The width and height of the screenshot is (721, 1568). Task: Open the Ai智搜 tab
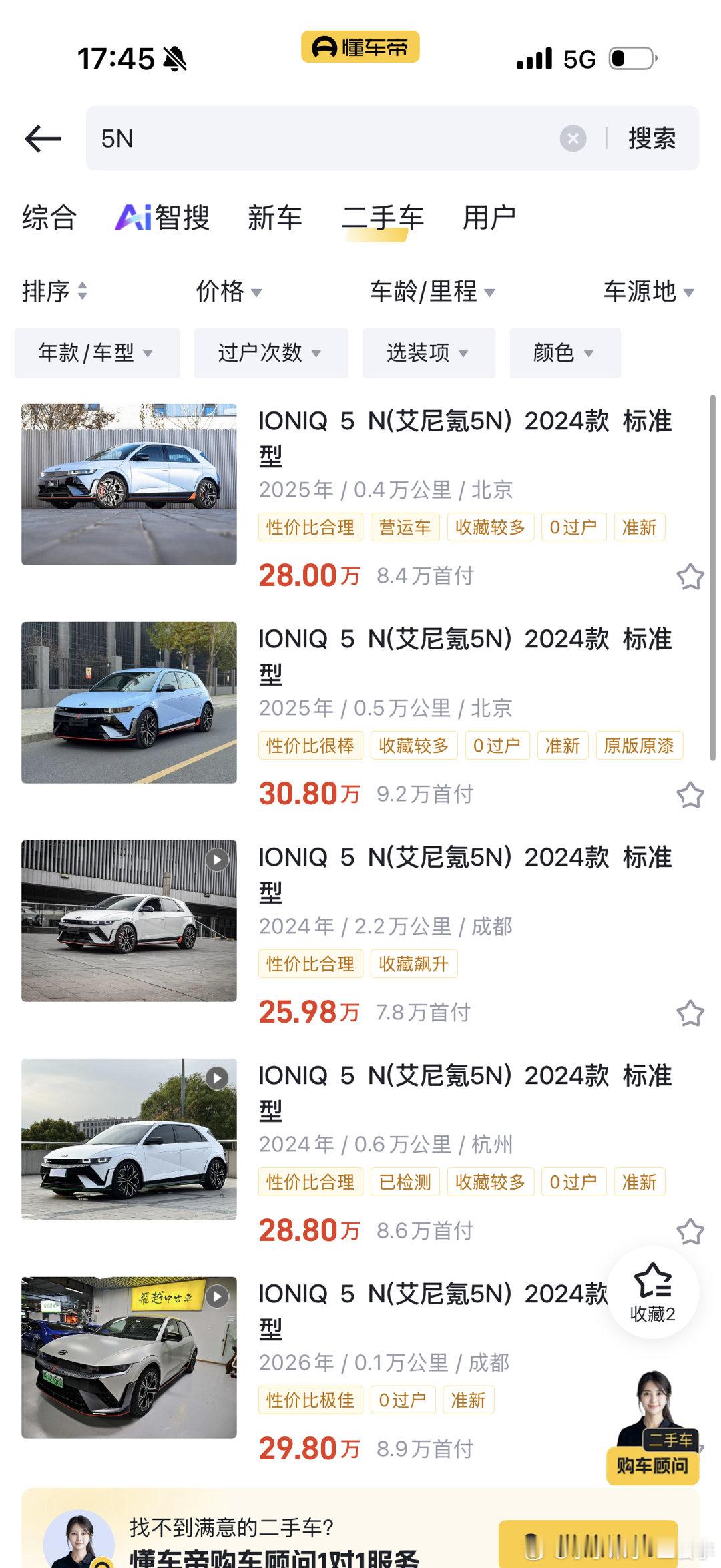tap(163, 218)
